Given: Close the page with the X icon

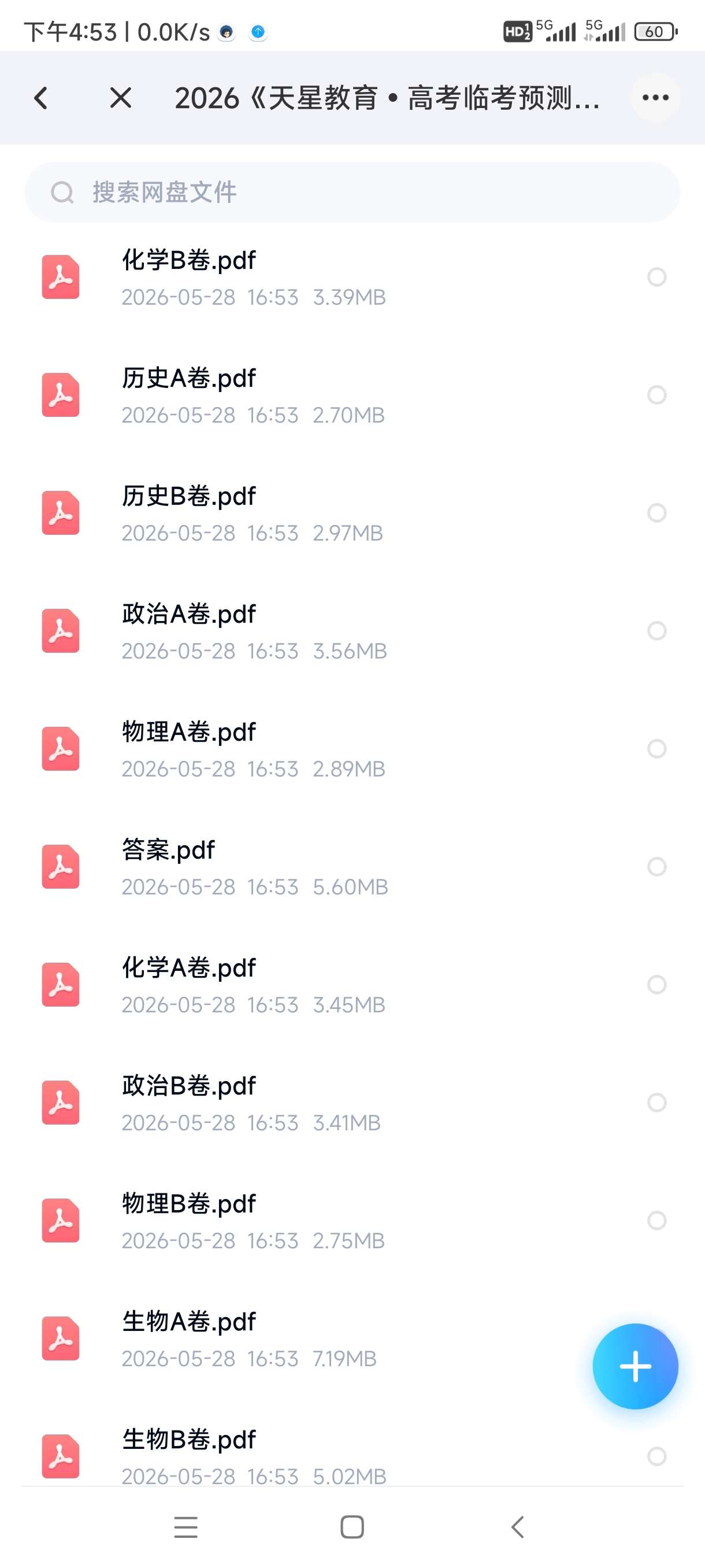Looking at the screenshot, I should [x=120, y=97].
